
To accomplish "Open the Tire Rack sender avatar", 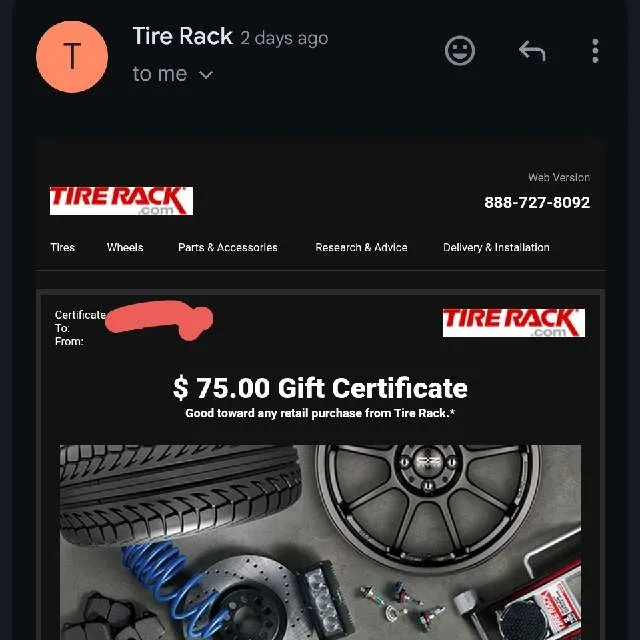I will pos(72,55).
